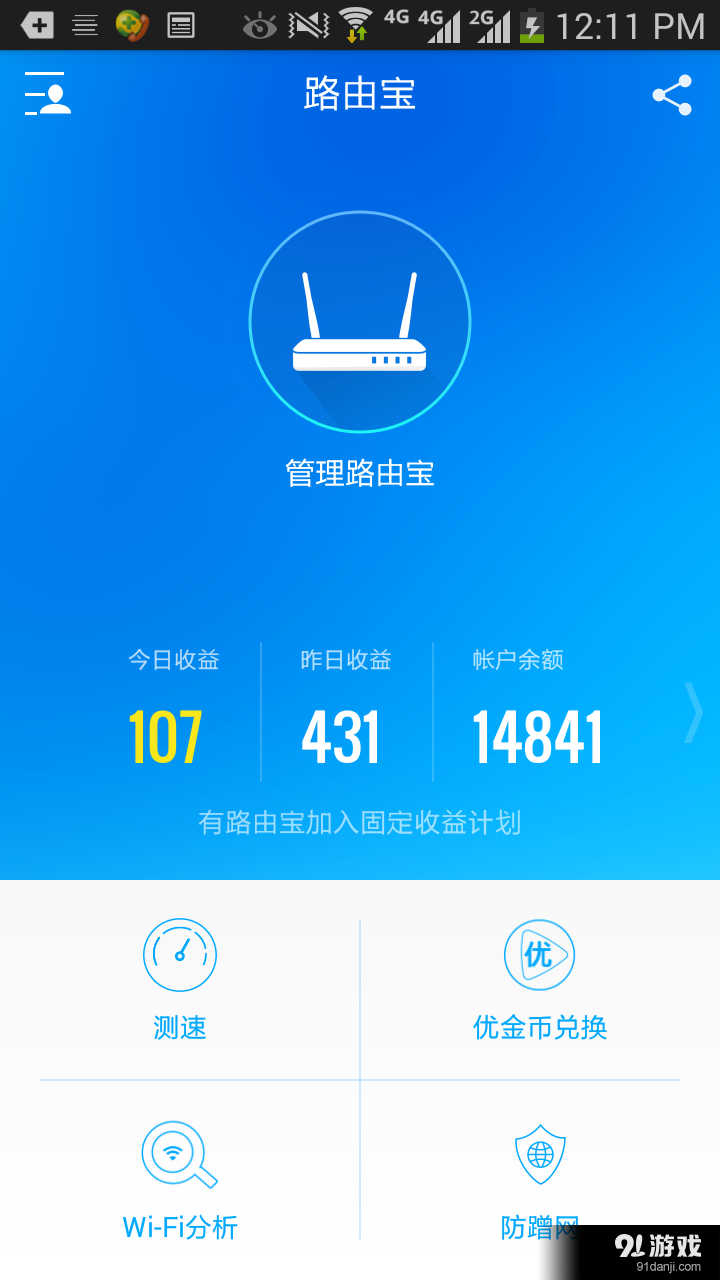Tap the 优 play-triangle badge icon
720x1280 pixels.
click(540, 955)
